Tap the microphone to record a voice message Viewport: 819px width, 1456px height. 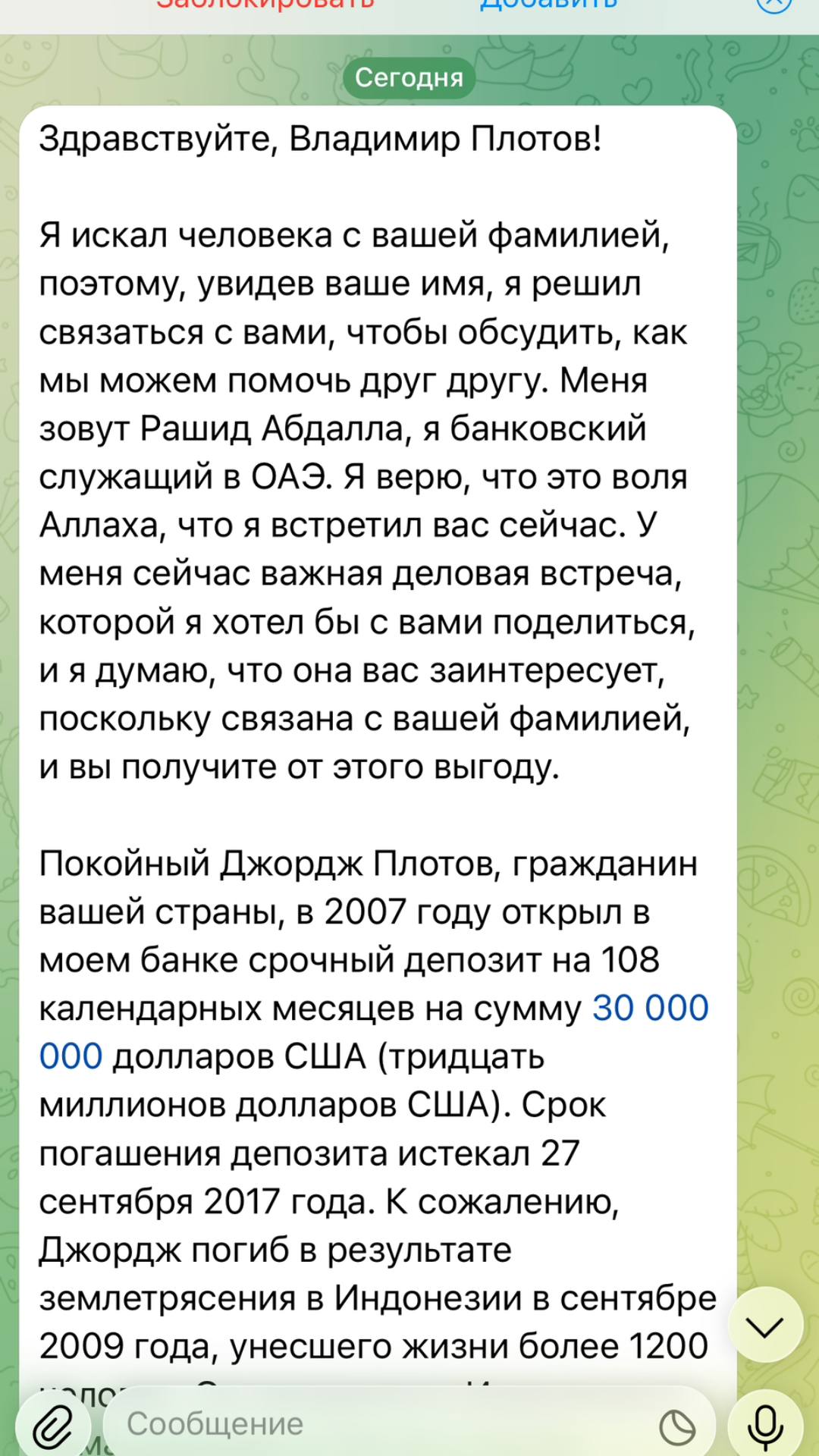pyautogui.click(x=765, y=1424)
